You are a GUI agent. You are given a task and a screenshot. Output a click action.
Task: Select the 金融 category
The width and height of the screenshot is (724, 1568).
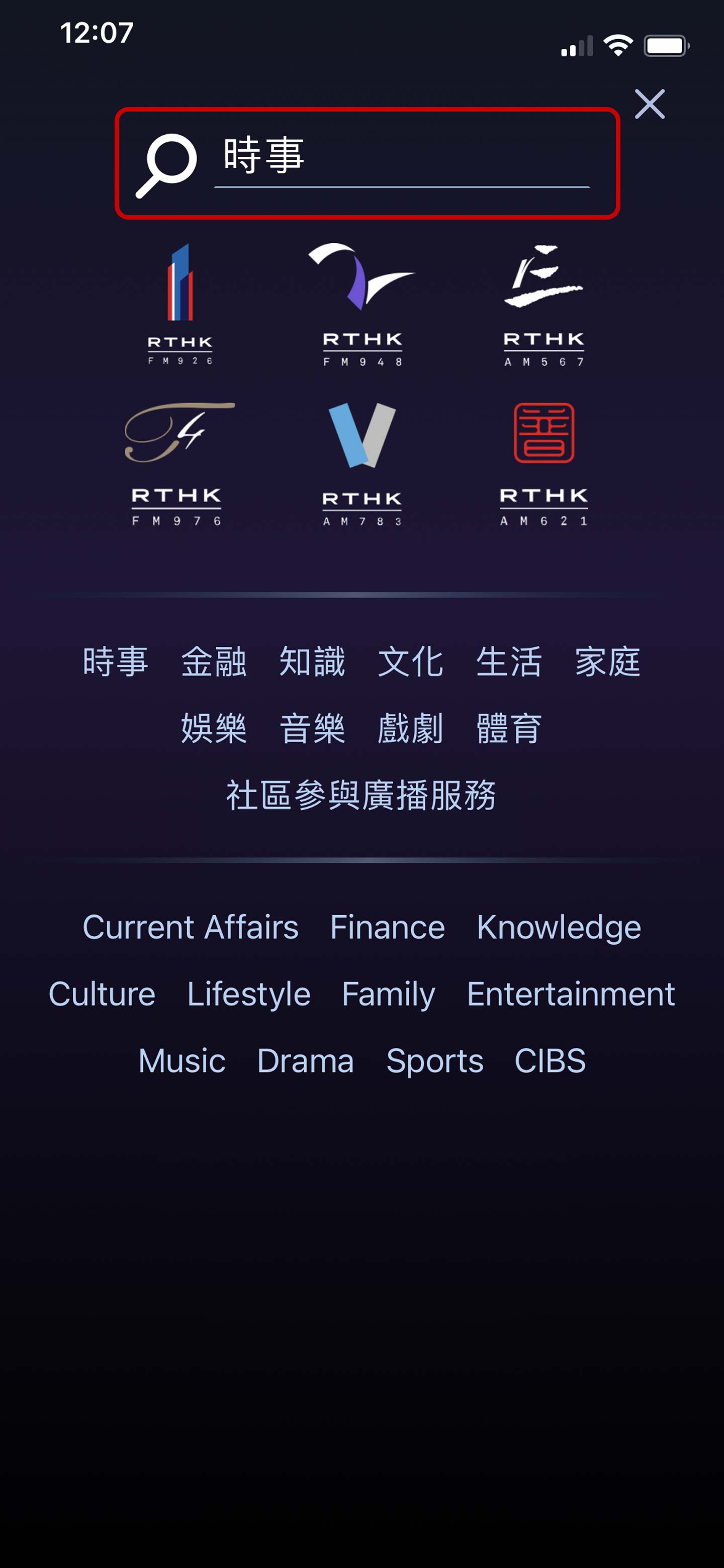click(x=214, y=662)
